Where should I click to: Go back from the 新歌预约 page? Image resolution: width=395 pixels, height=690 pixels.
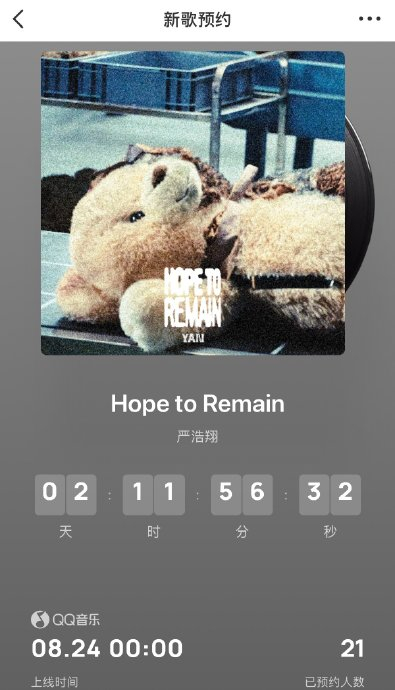pyautogui.click(x=18, y=19)
